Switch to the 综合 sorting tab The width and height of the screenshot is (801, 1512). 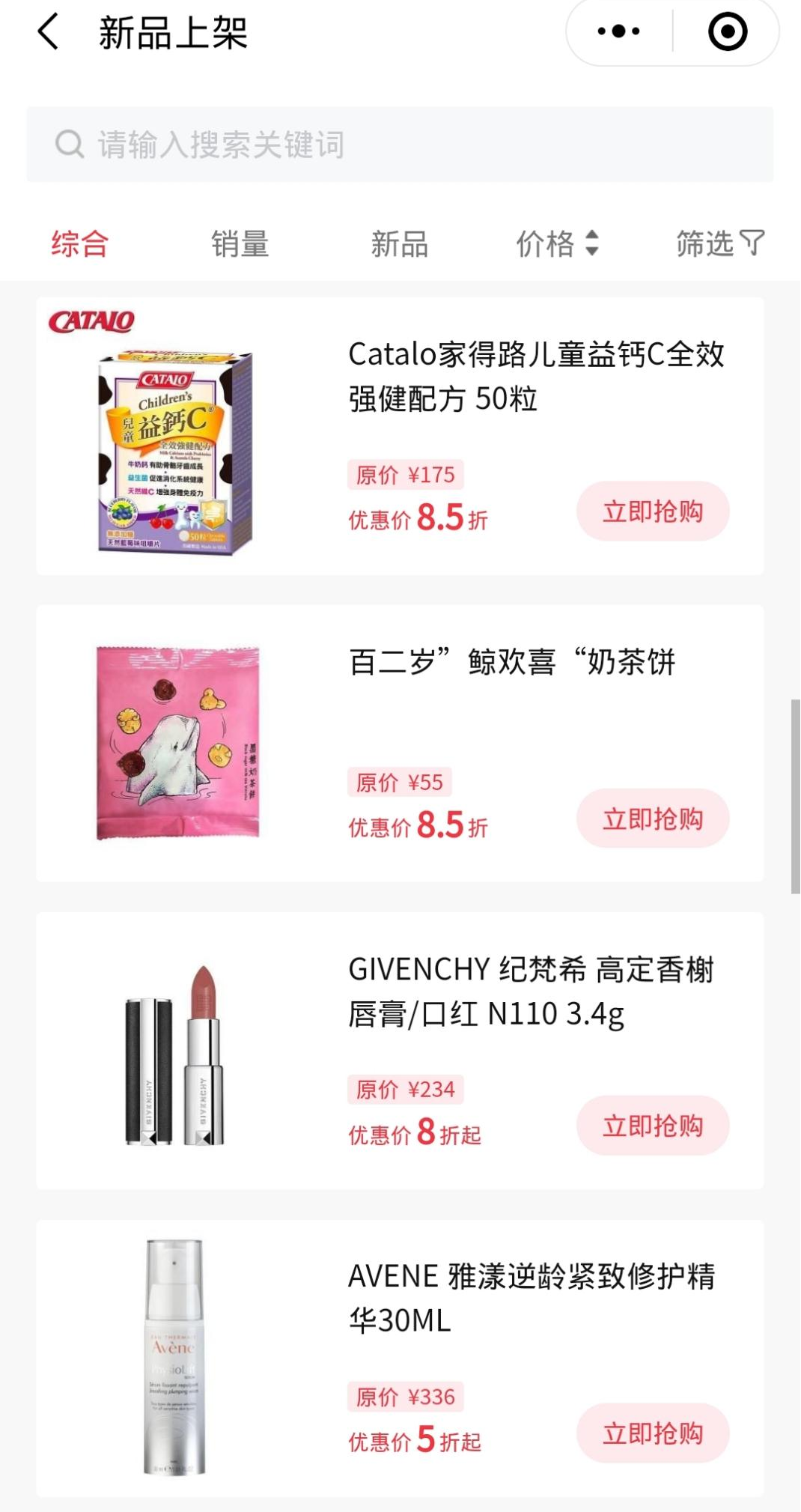pyautogui.click(x=80, y=244)
